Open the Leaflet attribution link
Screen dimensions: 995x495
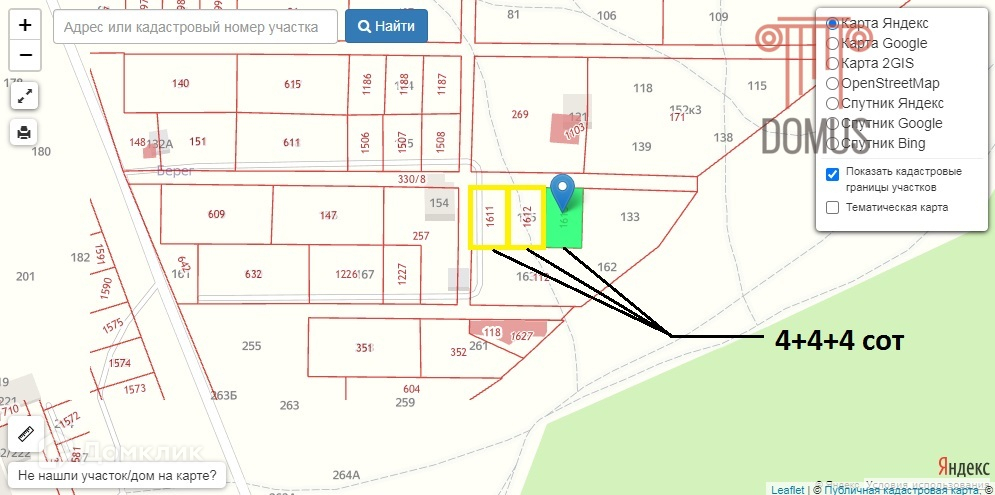[x=787, y=489]
